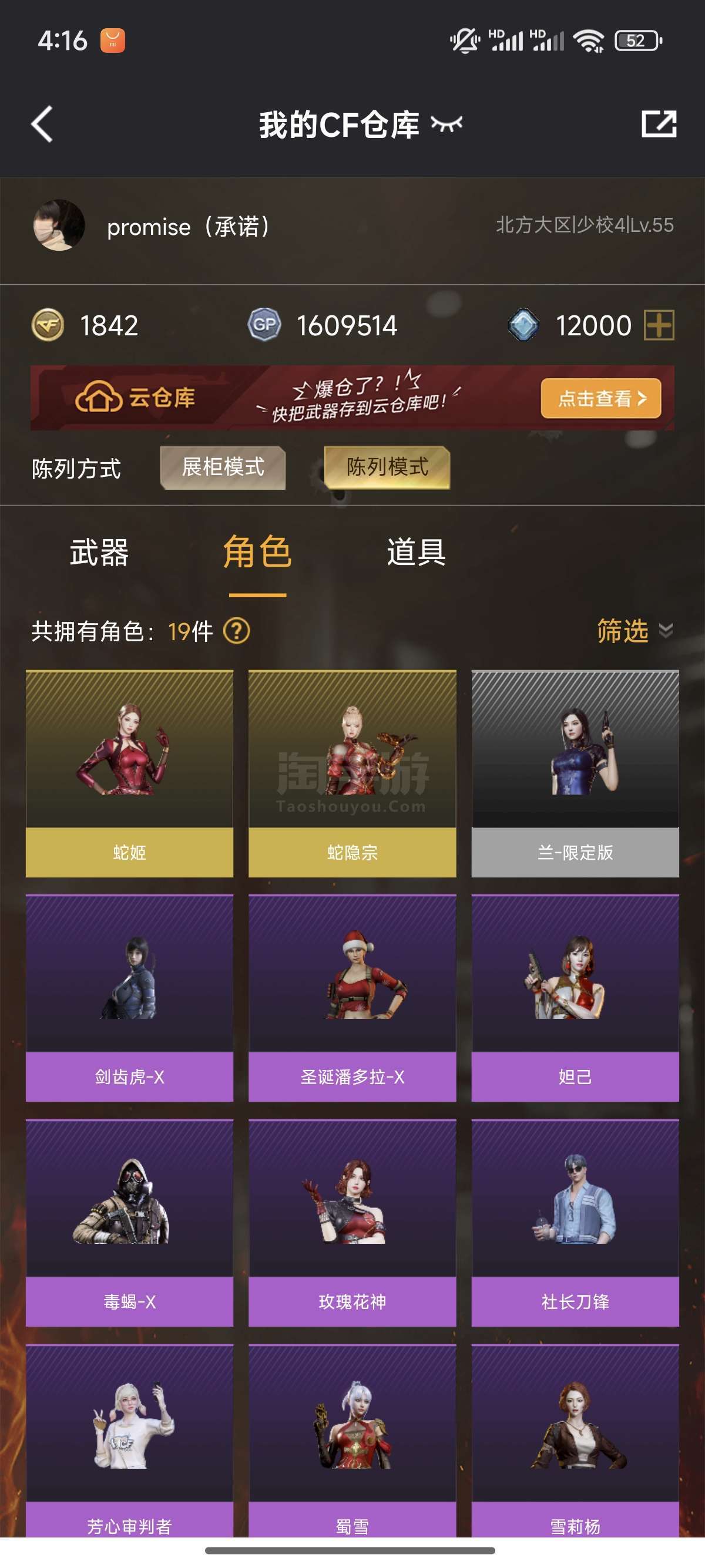This screenshot has width=705, height=1568.
Task: Tap the share icon in the header
Action: pos(659,124)
